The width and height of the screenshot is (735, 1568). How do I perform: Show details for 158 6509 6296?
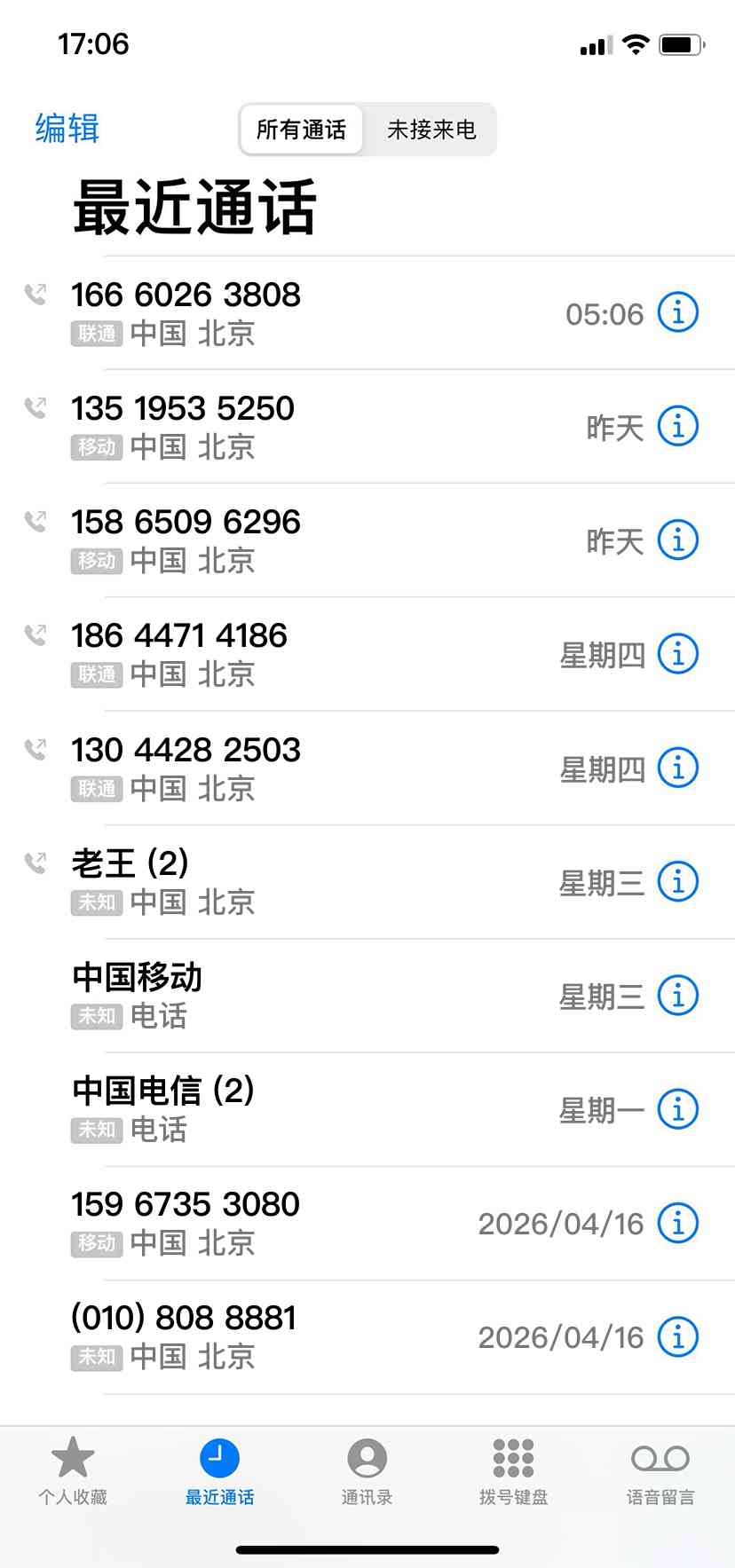coord(678,540)
